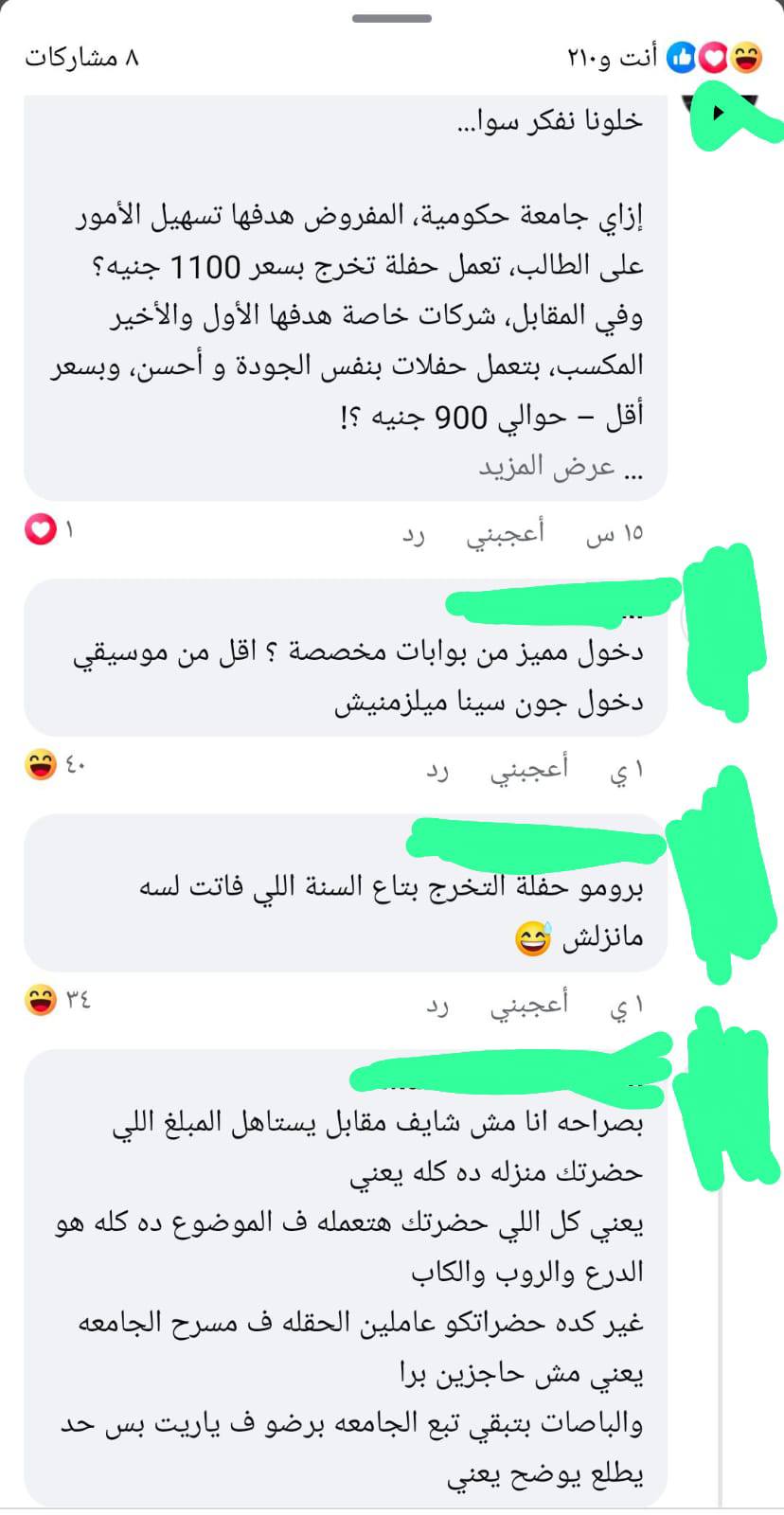The width and height of the screenshot is (784, 1515).
Task: Expand the comment with عرض المزيد
Action: pos(561,468)
